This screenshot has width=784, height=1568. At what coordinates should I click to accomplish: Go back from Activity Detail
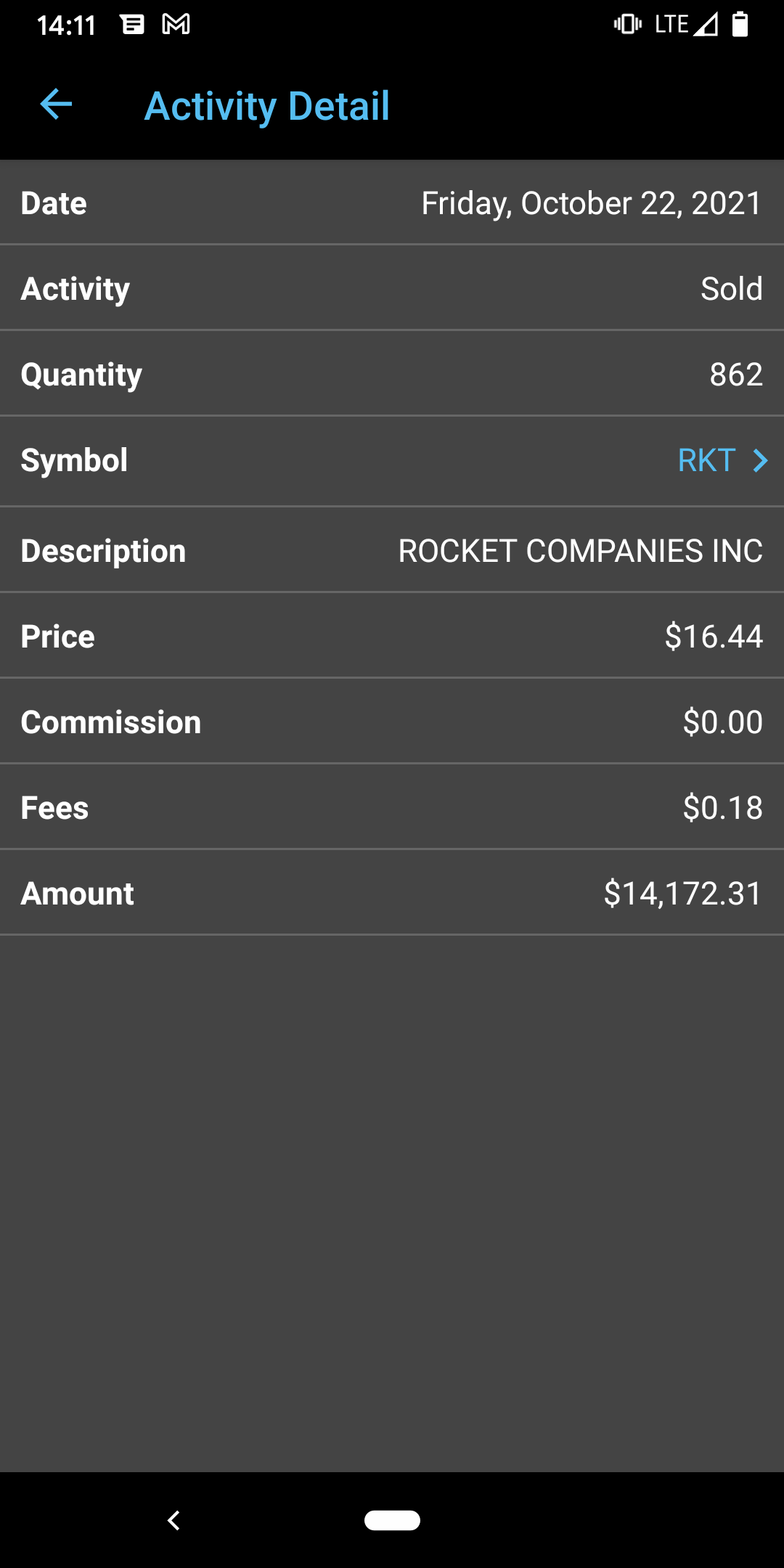(x=56, y=105)
